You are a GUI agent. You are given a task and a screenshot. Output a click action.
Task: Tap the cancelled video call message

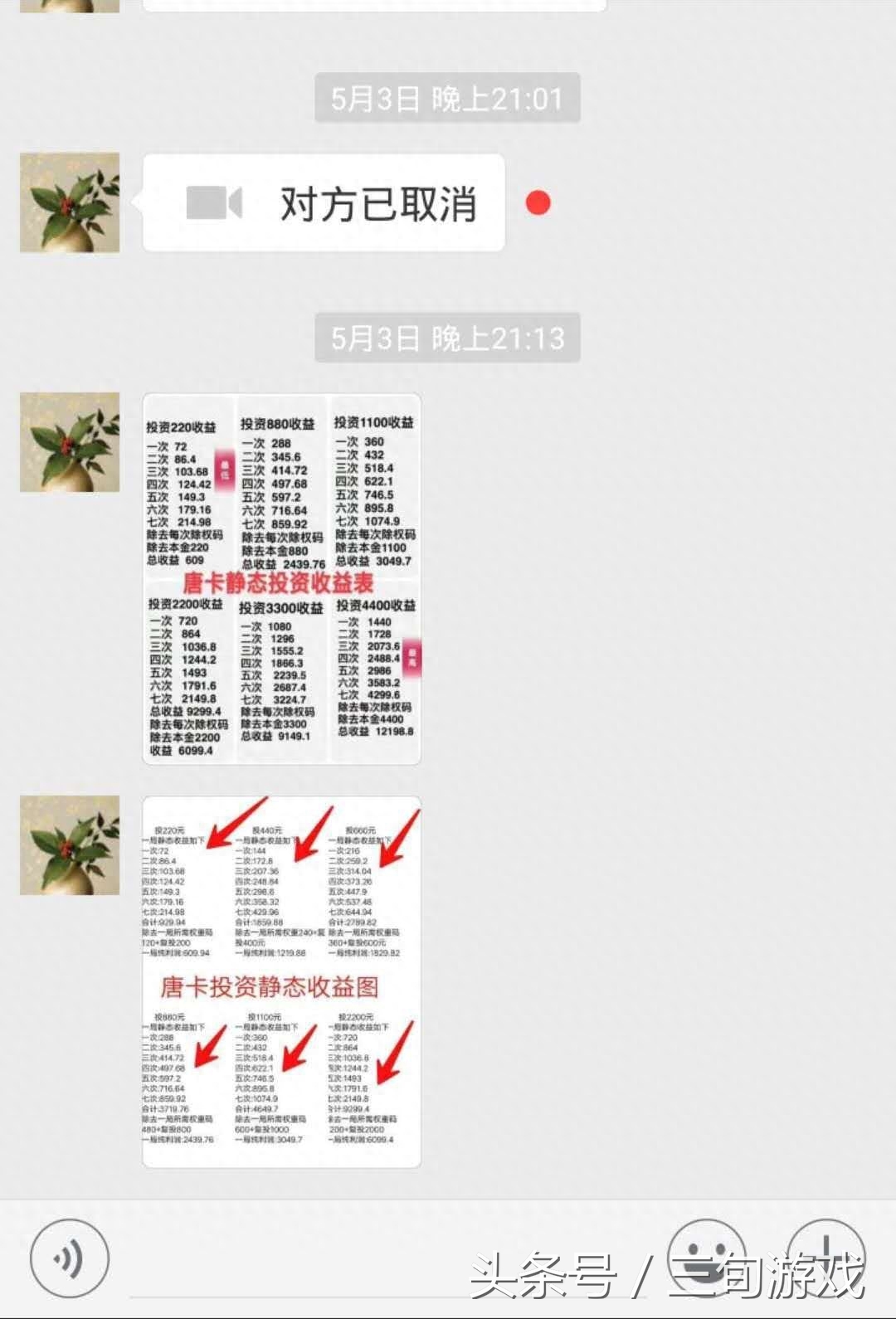click(324, 203)
